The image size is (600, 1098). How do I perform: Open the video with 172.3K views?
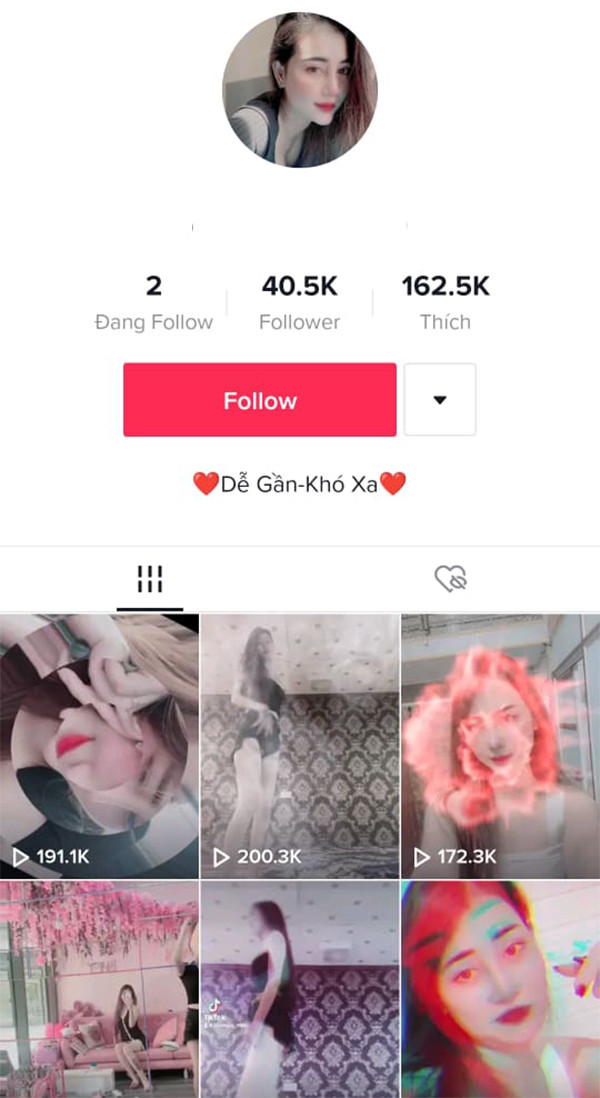coord(500,745)
